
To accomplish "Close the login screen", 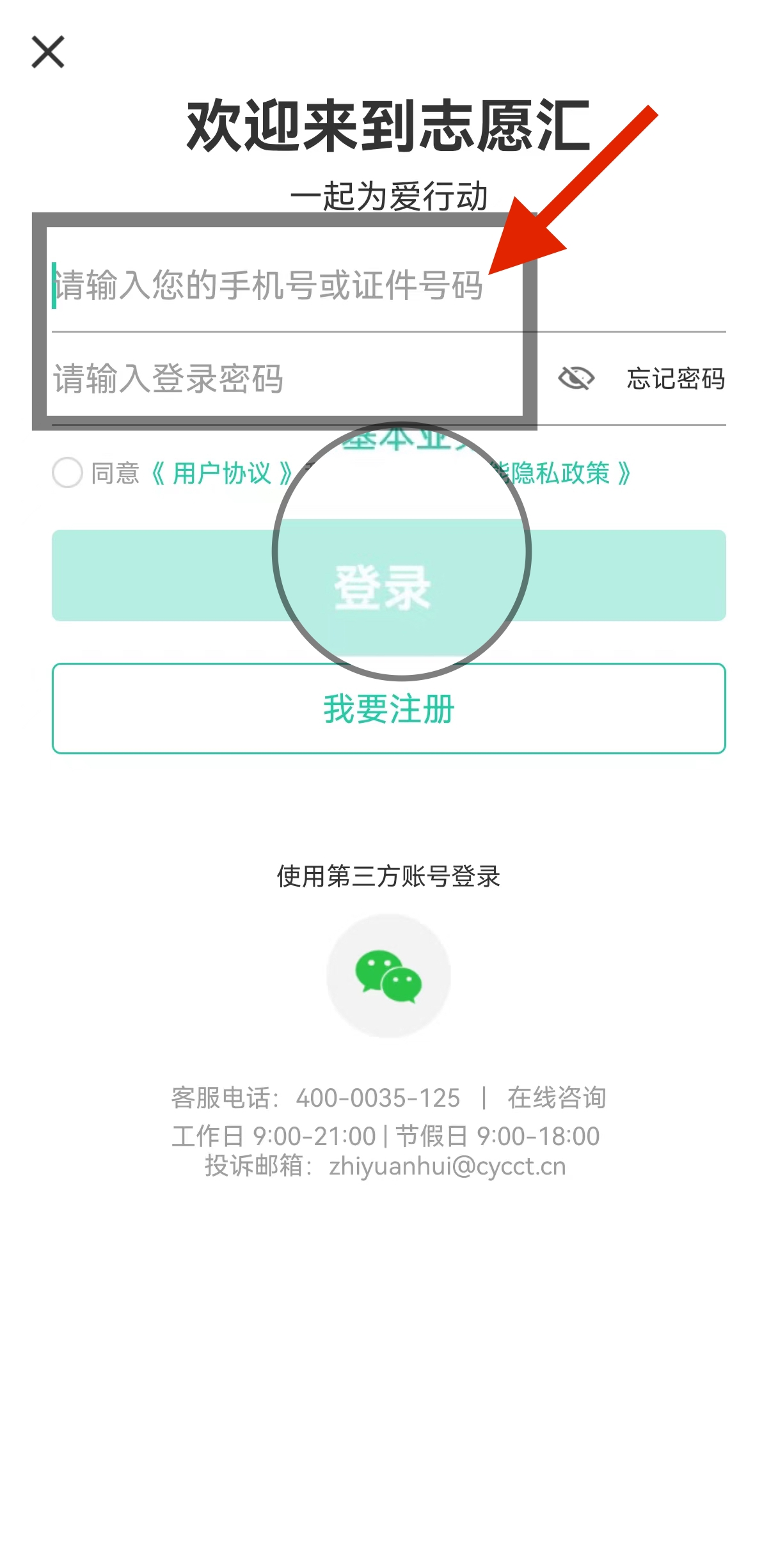I will pyautogui.click(x=48, y=52).
